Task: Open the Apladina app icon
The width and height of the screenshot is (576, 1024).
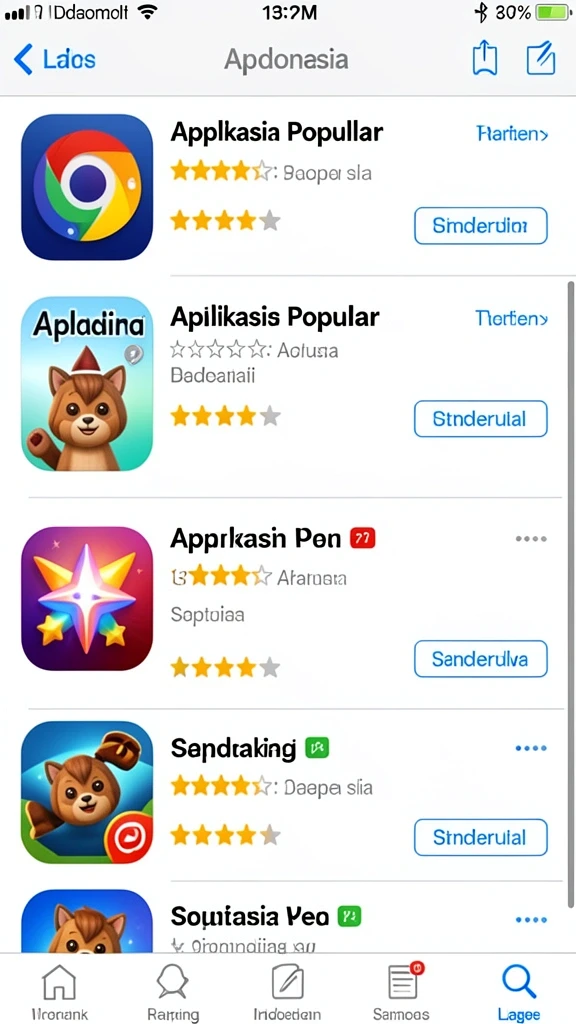Action: [x=87, y=384]
